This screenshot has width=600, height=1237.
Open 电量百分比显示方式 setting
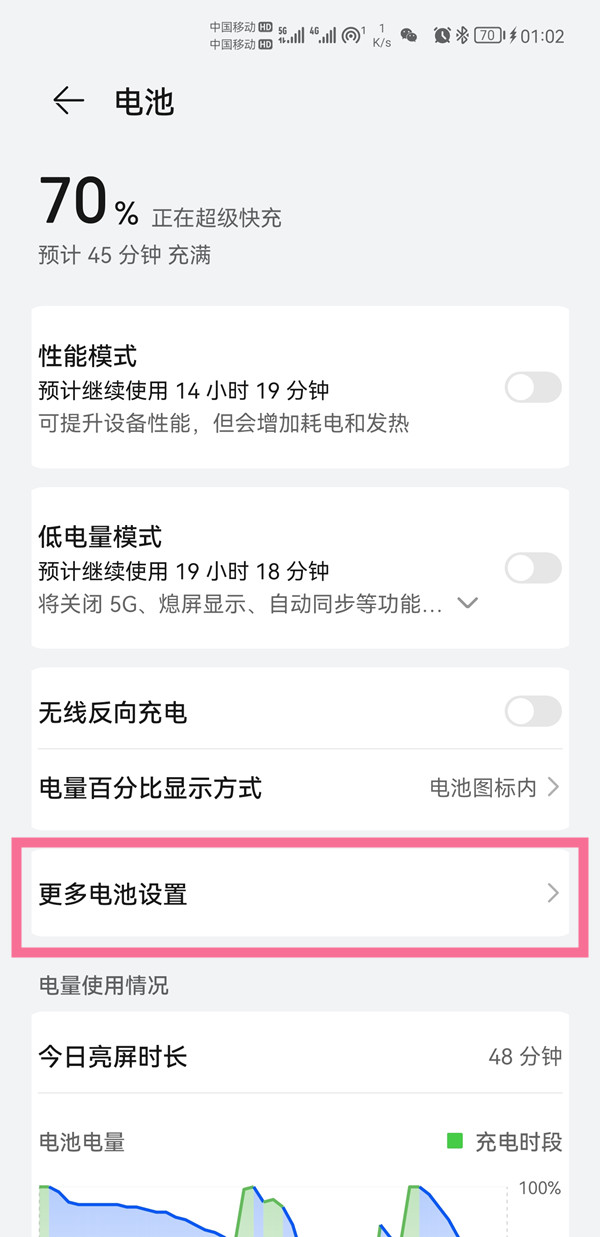click(x=300, y=788)
